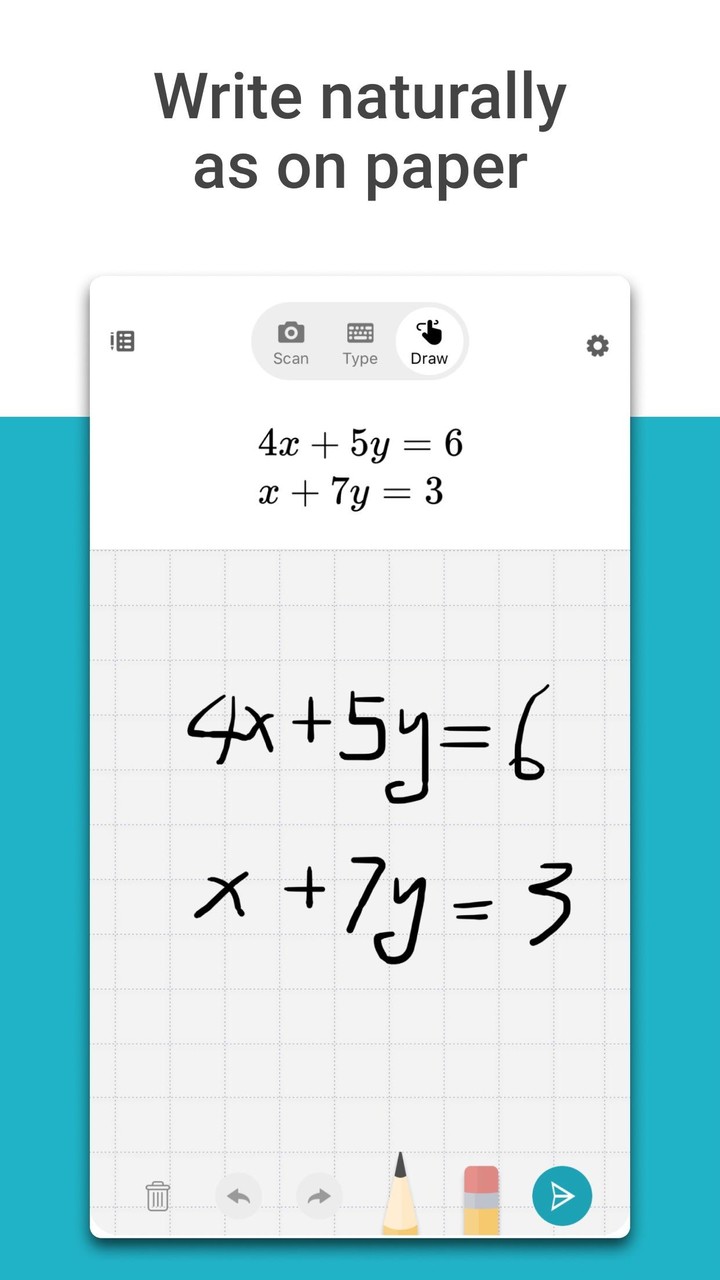This screenshot has height=1280, width=720.
Task: Select the Draw tab
Action: pos(428,342)
